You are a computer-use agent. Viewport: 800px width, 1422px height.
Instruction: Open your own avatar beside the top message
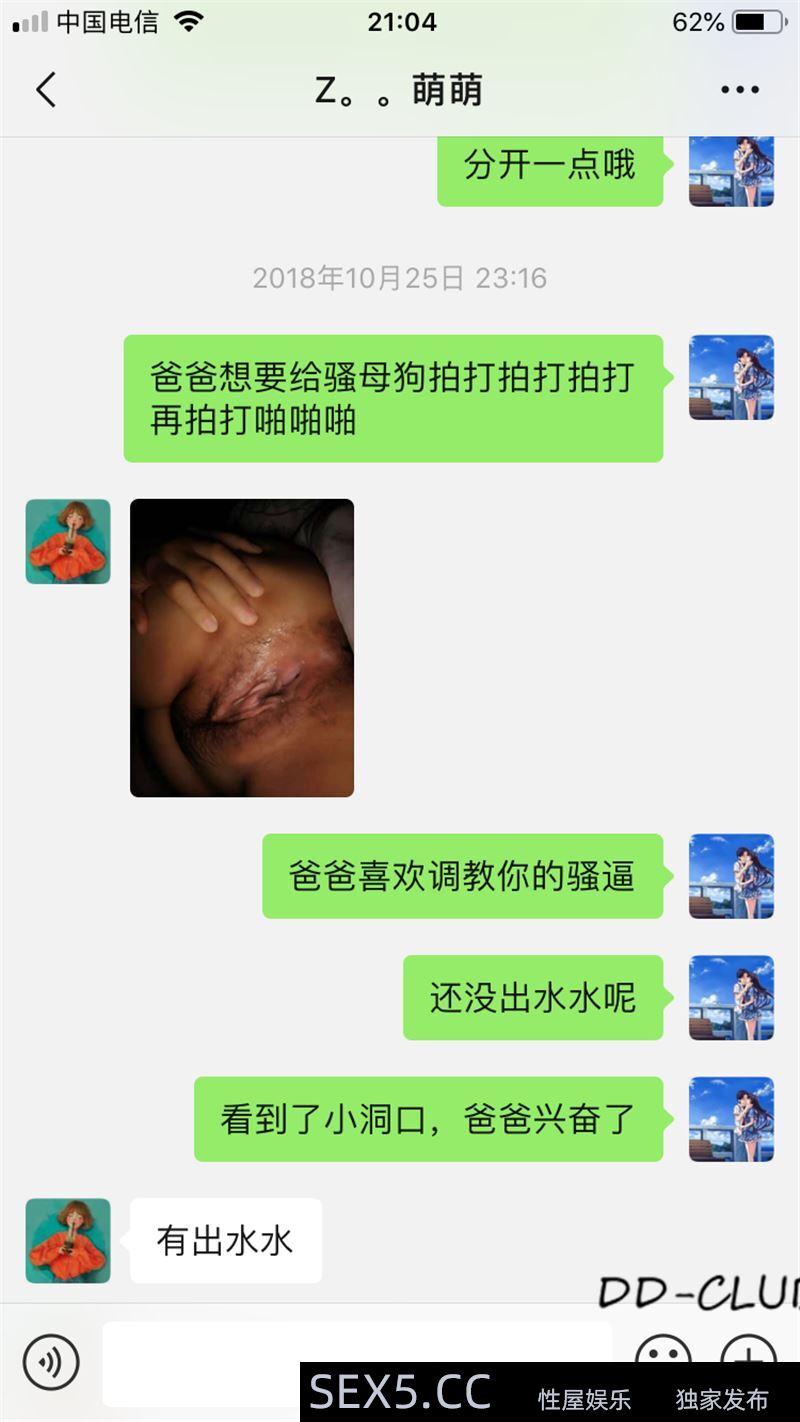click(x=731, y=170)
